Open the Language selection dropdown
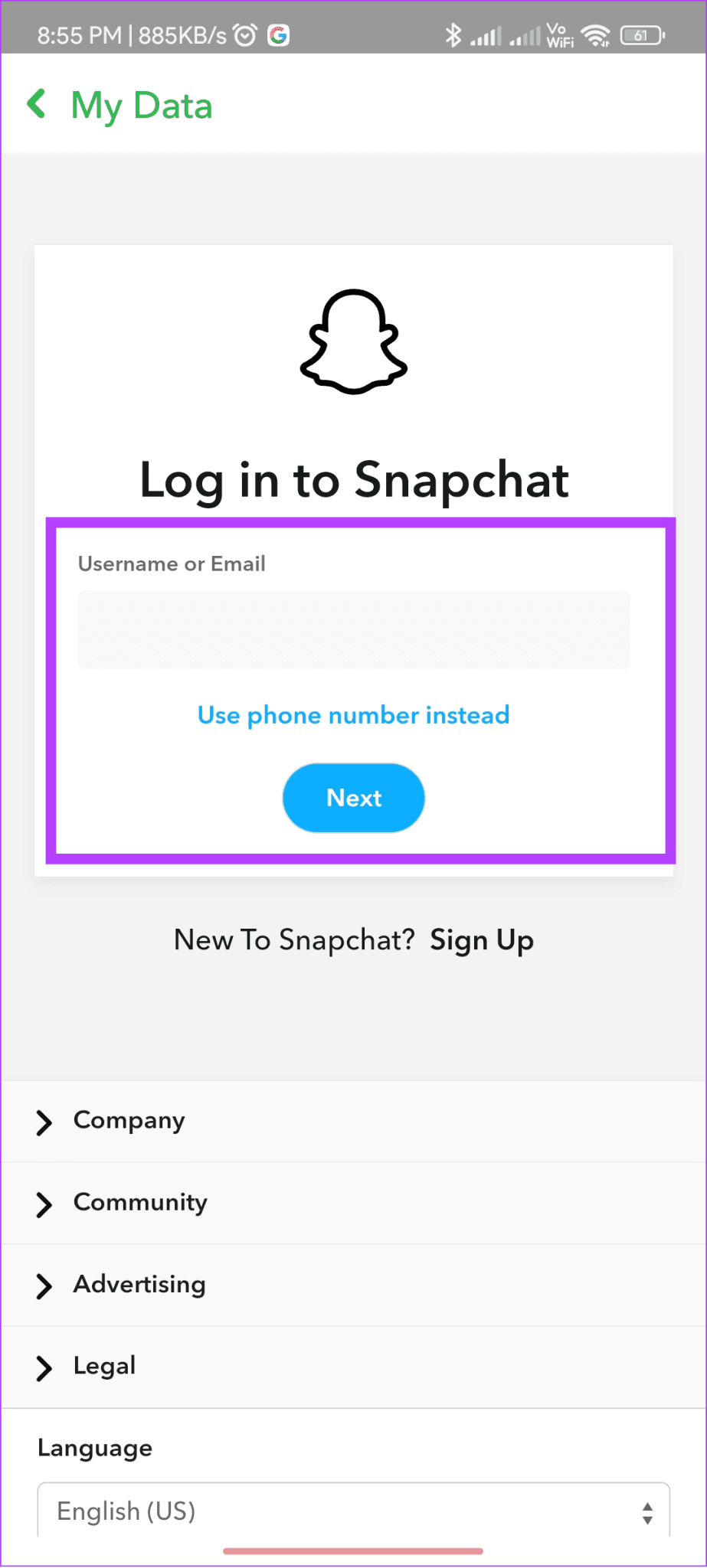 tap(353, 1510)
